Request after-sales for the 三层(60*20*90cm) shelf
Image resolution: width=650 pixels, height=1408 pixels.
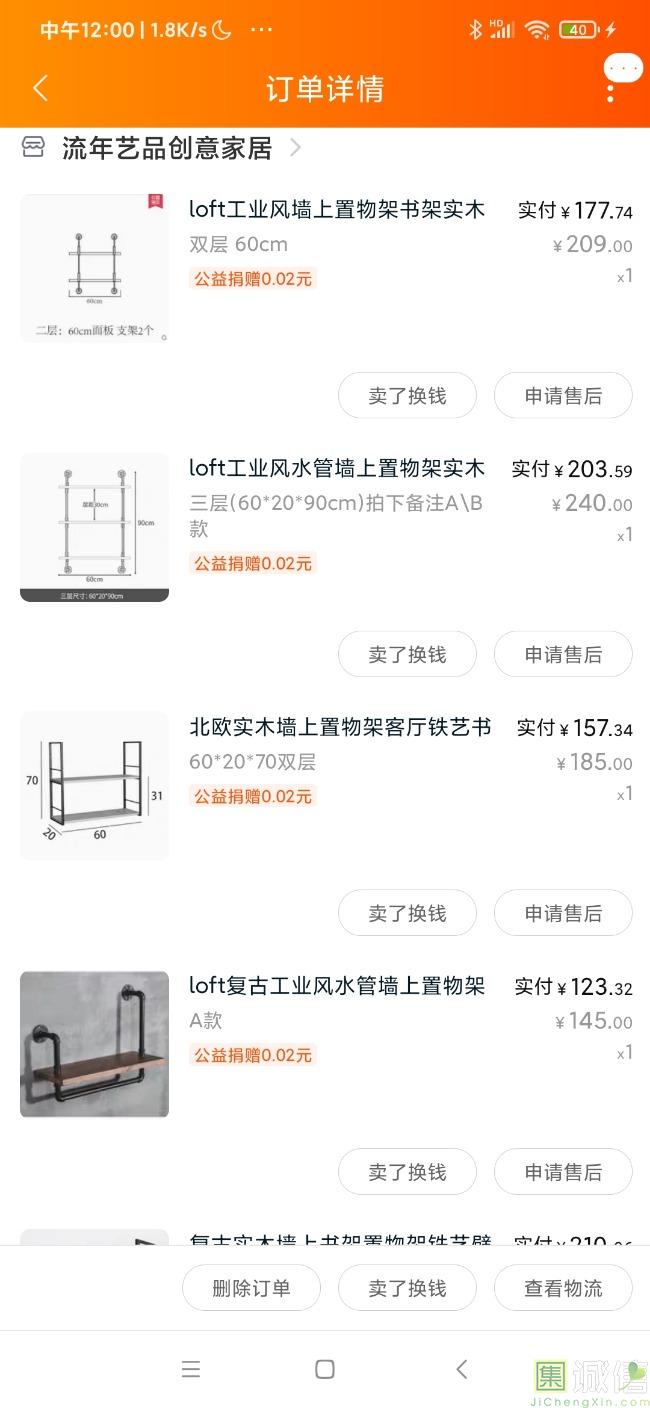click(x=563, y=655)
